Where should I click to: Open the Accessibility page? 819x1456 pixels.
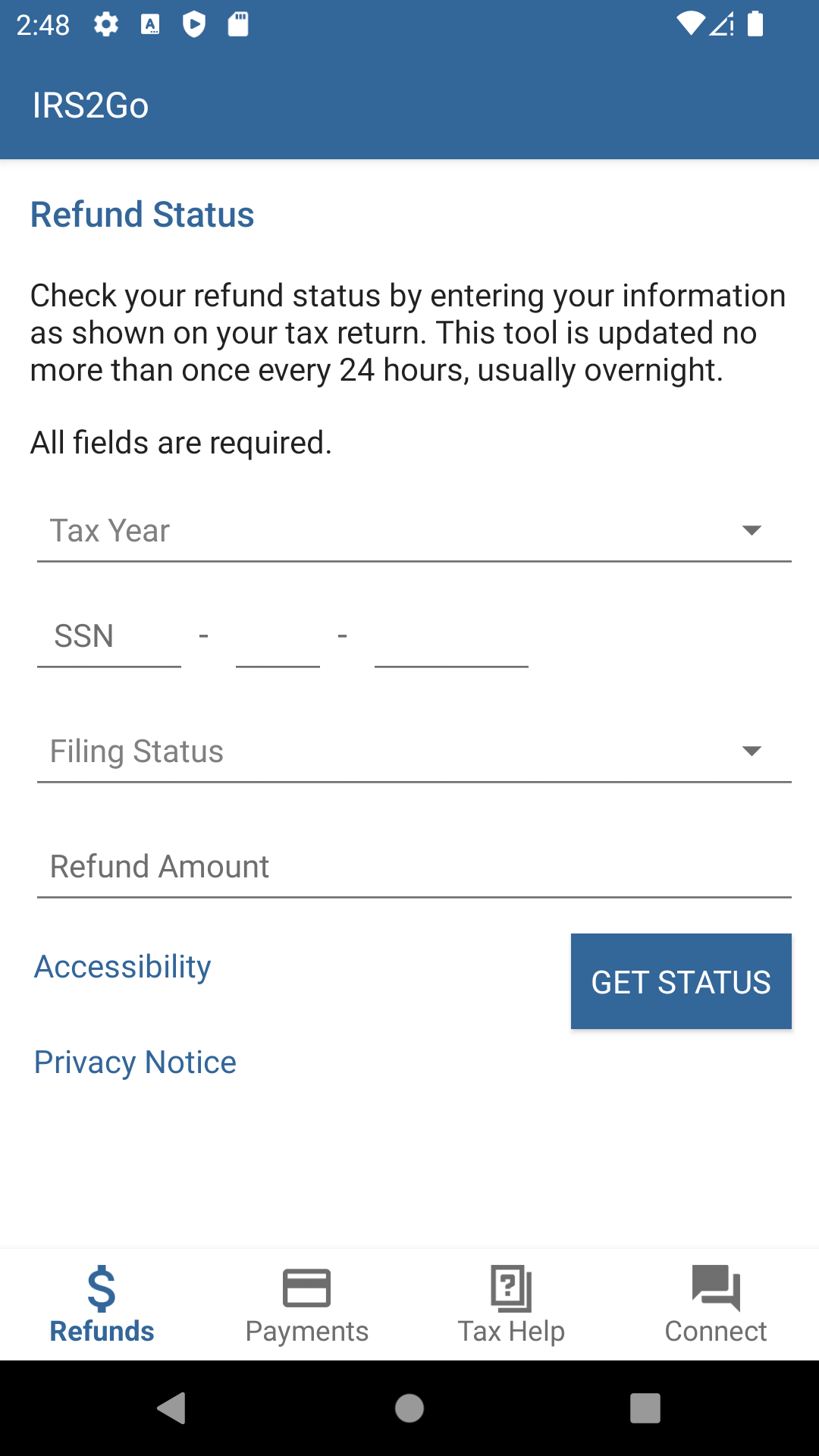tap(122, 966)
